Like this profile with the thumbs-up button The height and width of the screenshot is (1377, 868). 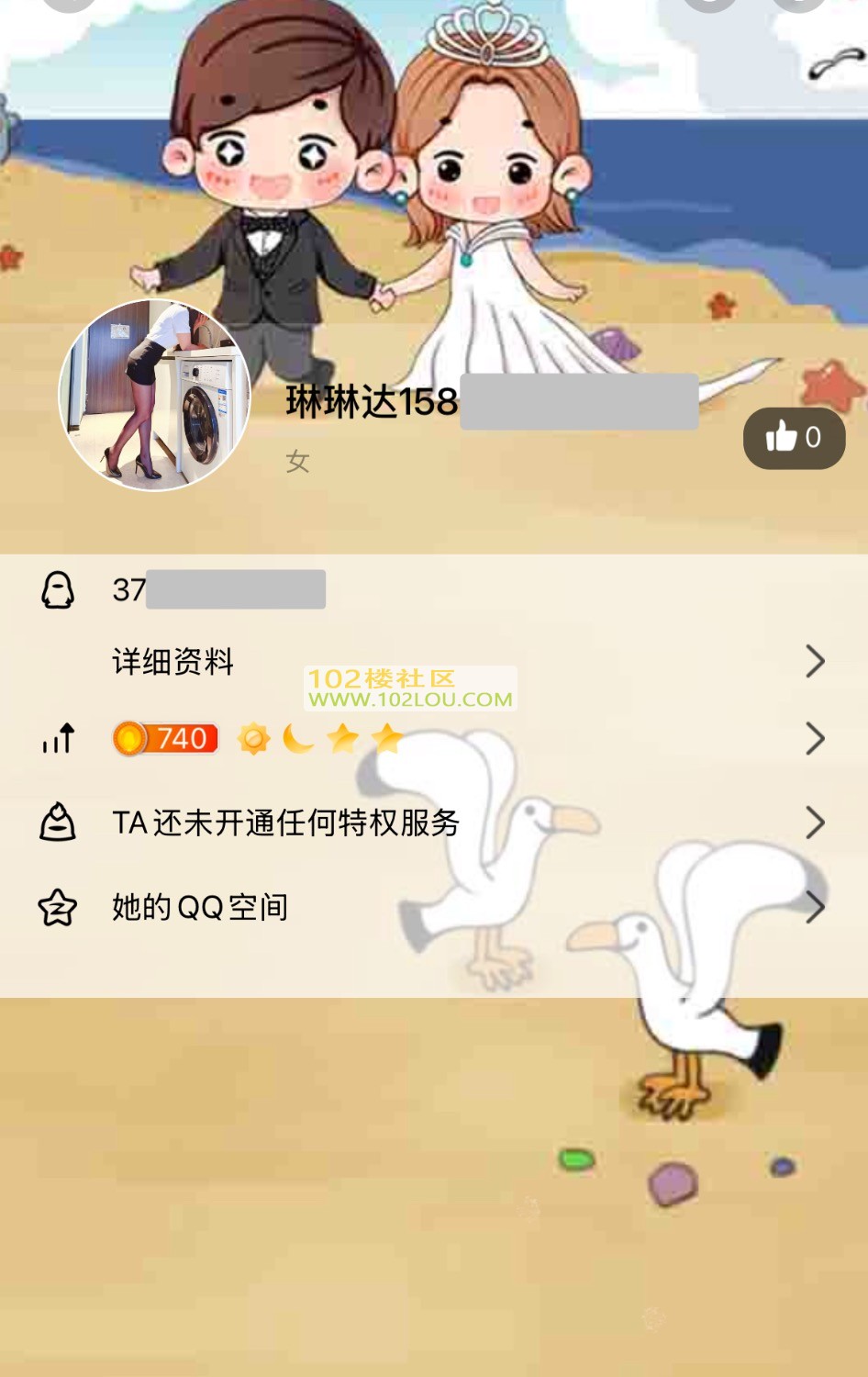tap(794, 438)
